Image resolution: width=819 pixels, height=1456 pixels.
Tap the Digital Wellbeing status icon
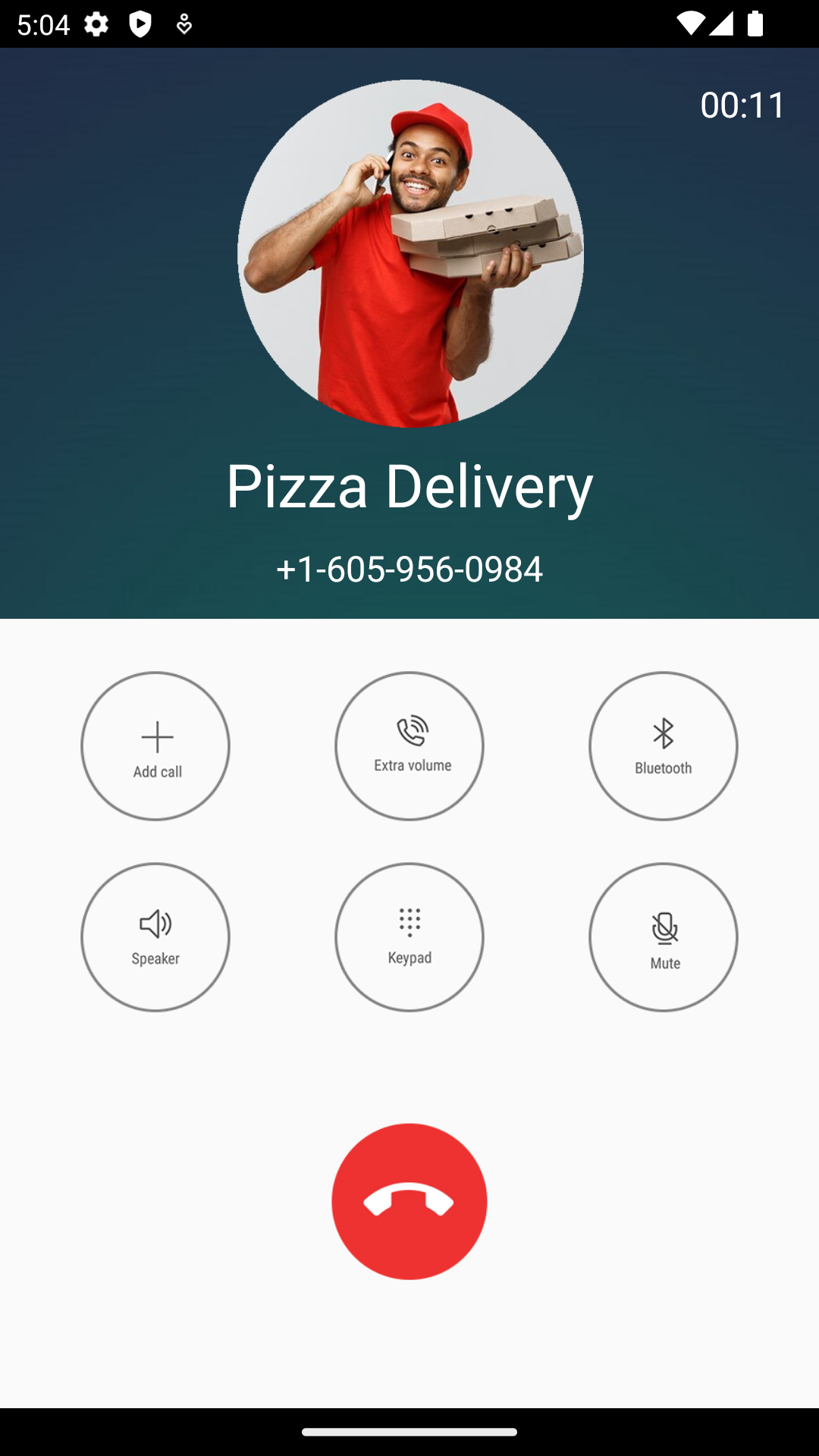point(184,24)
